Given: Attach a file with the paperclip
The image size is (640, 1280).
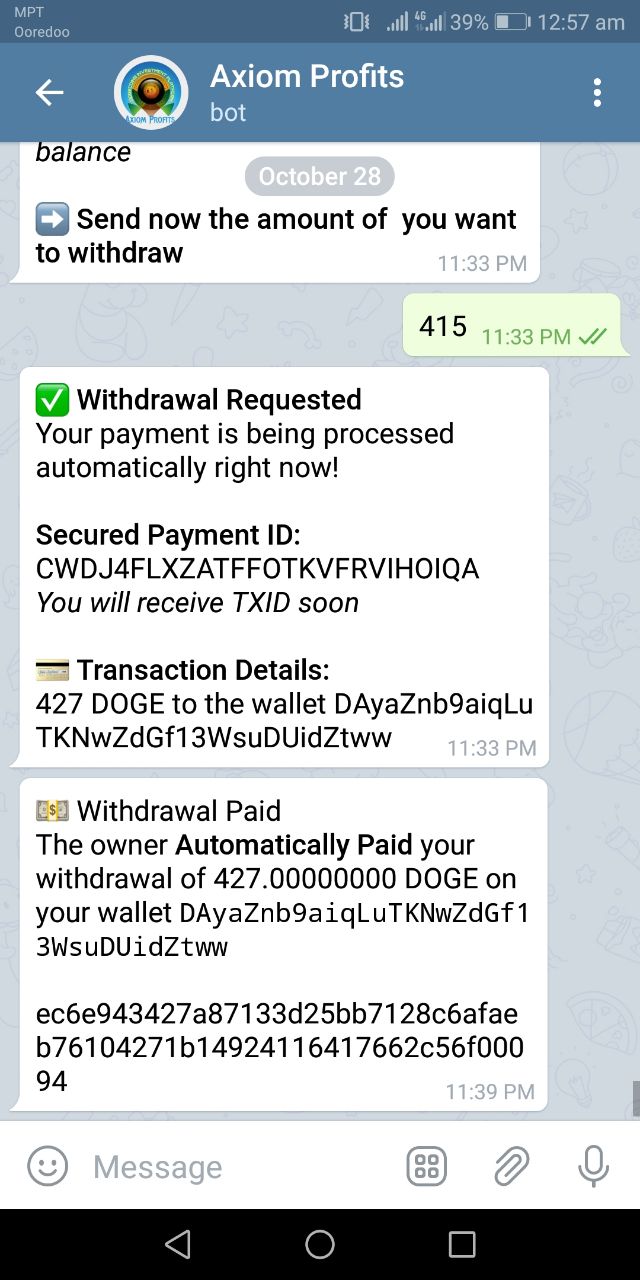Looking at the screenshot, I should click(511, 1166).
